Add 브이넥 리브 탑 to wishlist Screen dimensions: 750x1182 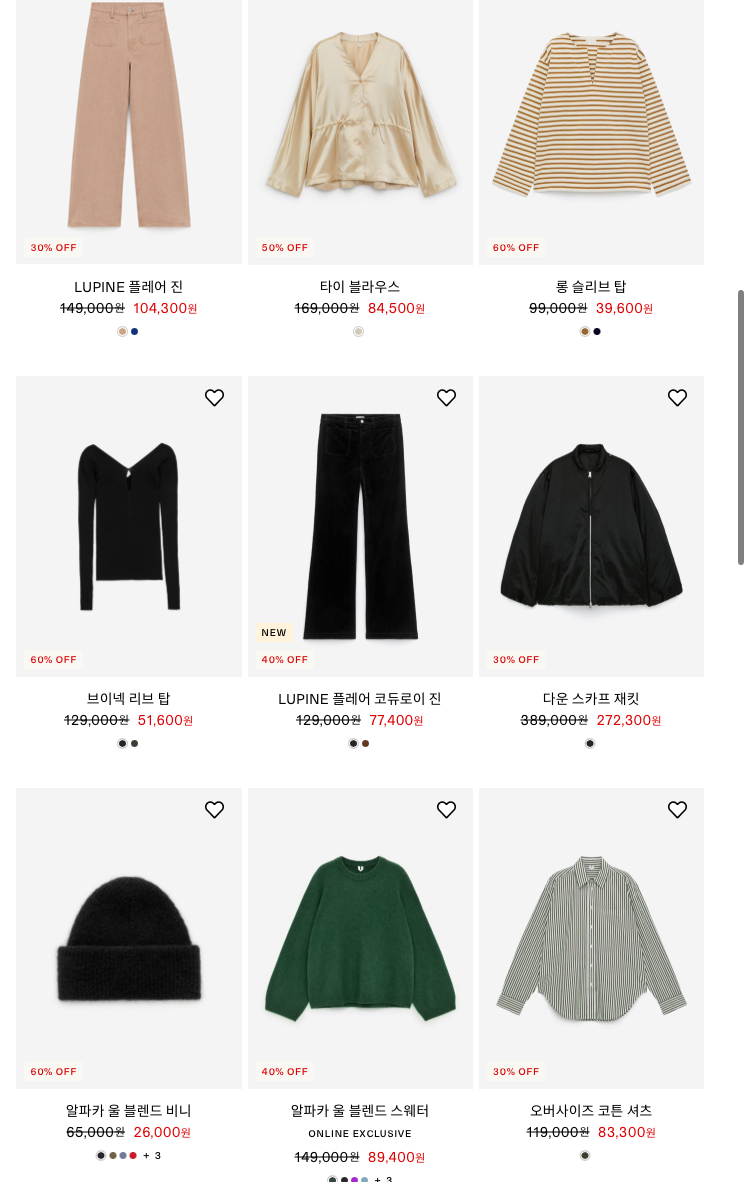click(214, 398)
